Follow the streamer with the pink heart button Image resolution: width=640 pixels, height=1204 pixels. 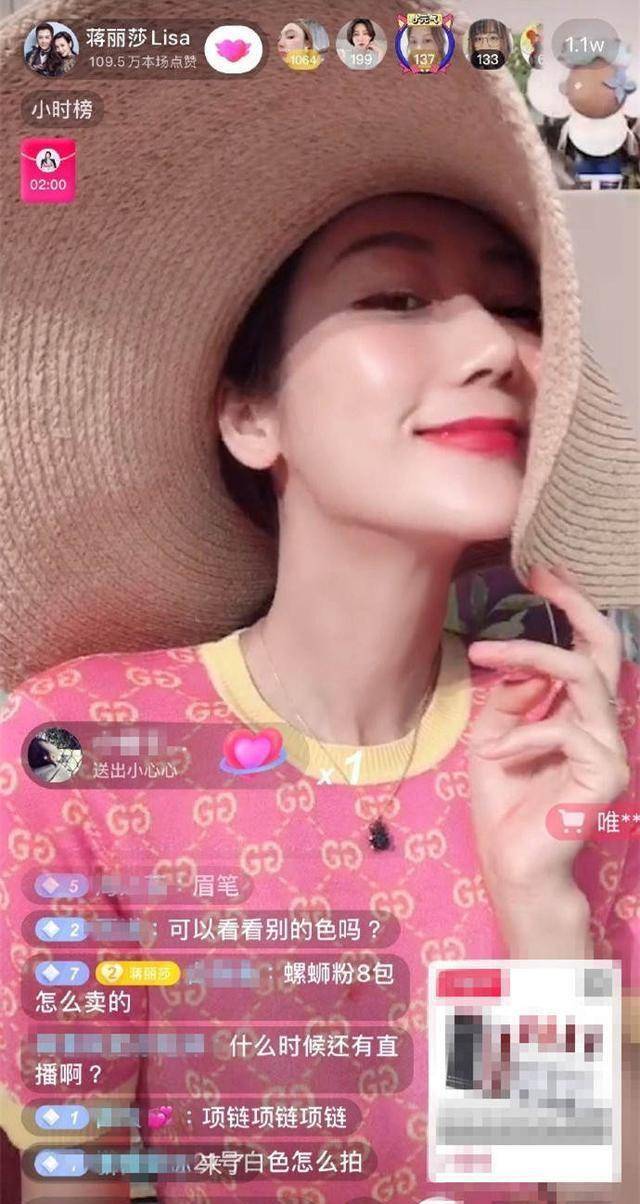click(x=234, y=49)
